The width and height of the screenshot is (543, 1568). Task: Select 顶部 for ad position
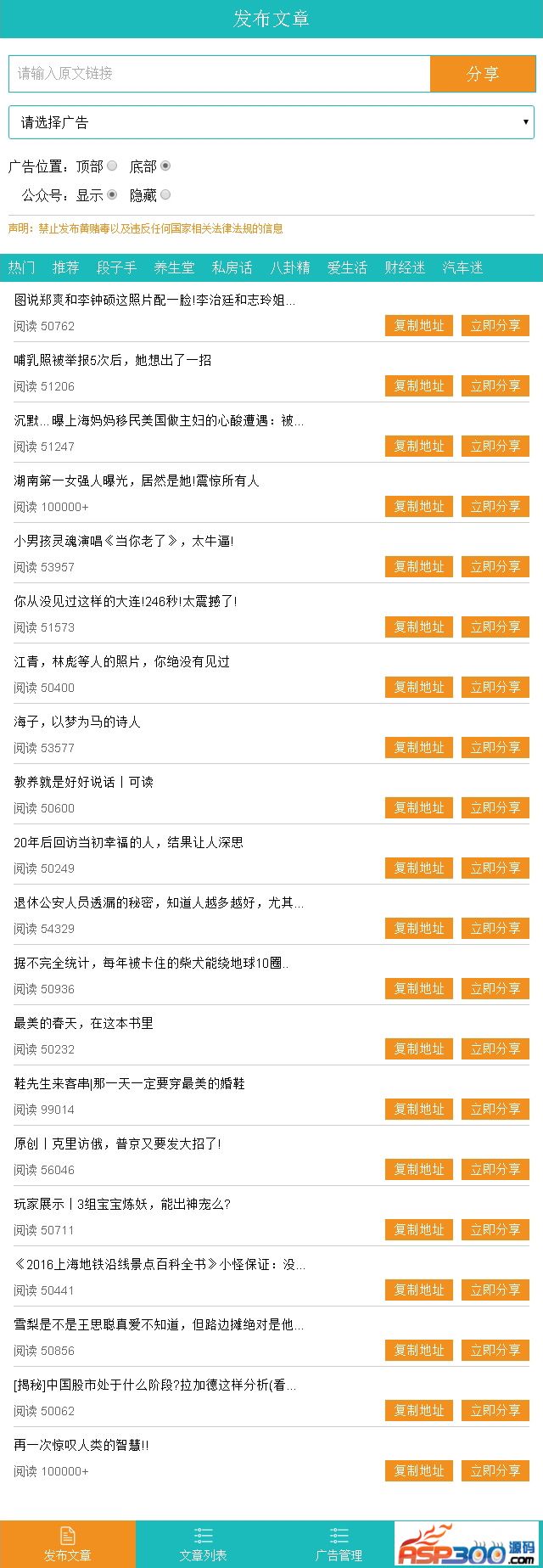tap(112, 166)
